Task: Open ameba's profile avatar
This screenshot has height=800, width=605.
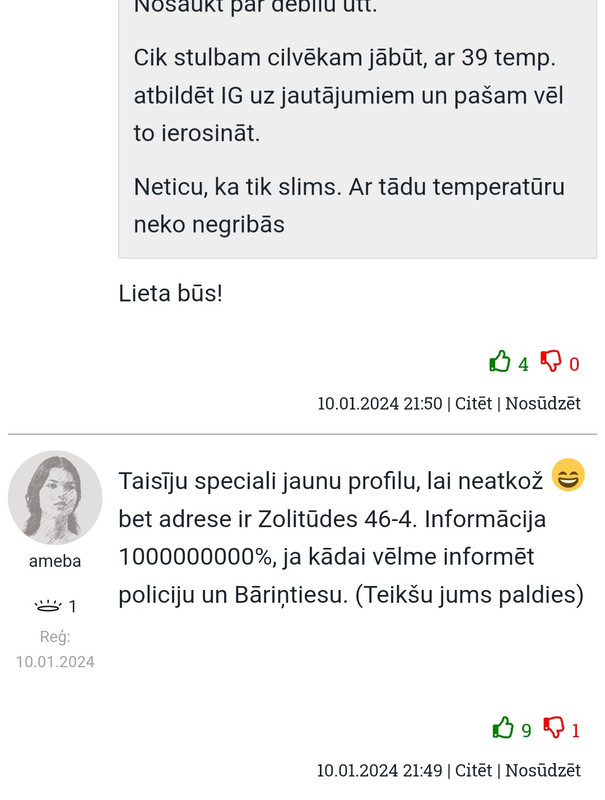Action: 55,497
